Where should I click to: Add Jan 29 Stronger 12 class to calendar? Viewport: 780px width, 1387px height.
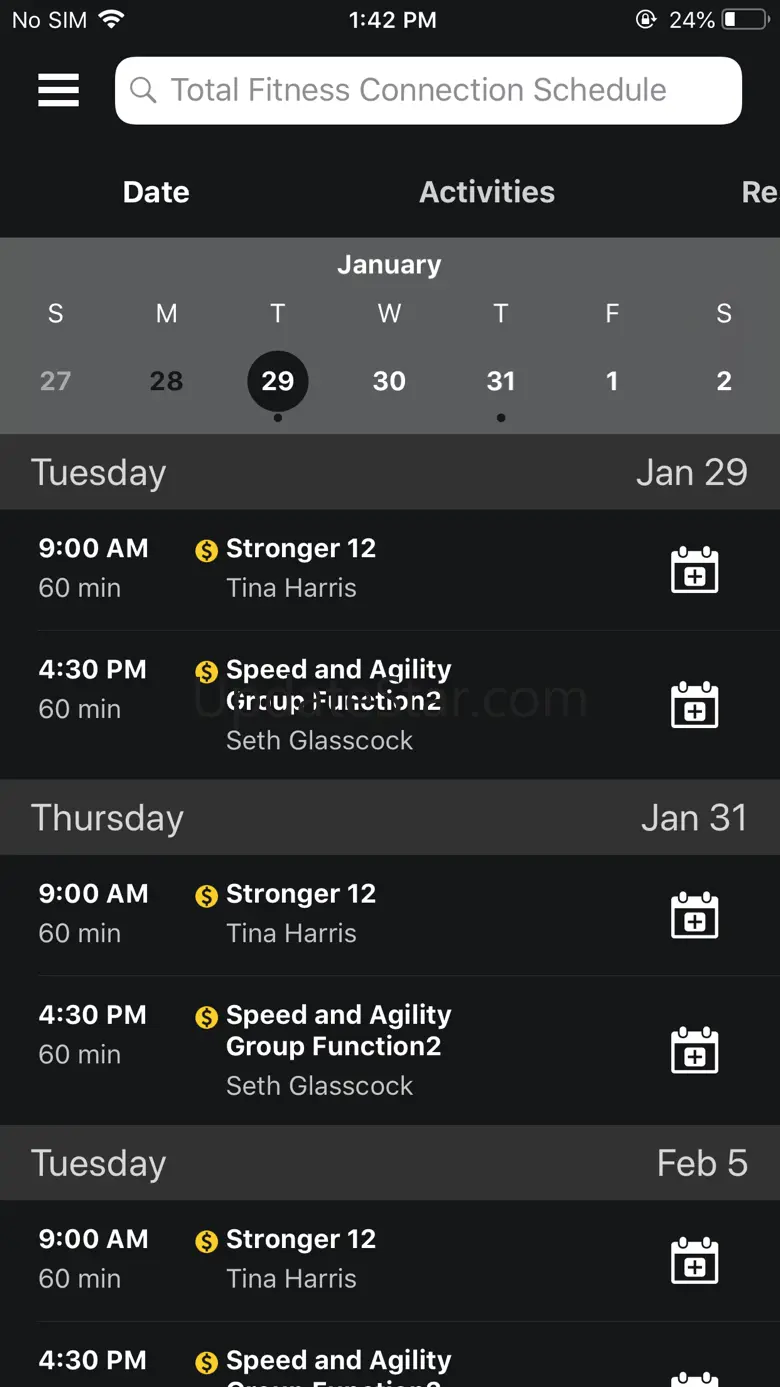pyautogui.click(x=694, y=570)
